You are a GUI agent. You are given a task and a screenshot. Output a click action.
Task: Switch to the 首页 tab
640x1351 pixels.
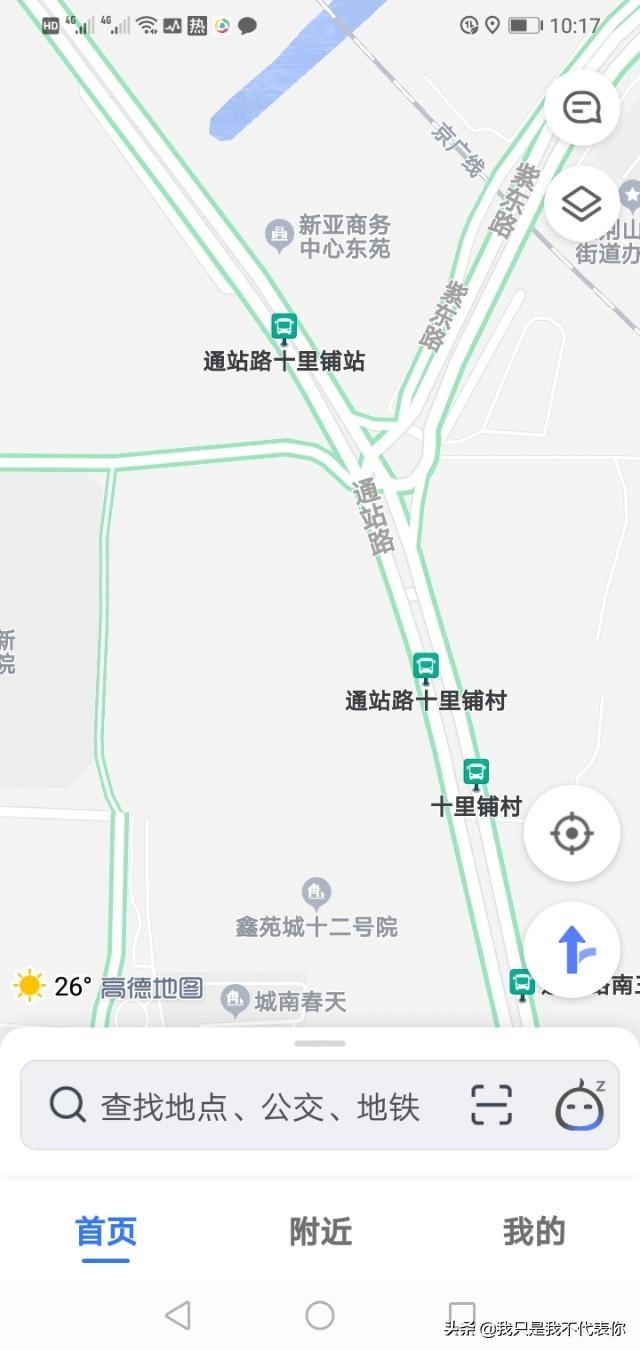pyautogui.click(x=106, y=1232)
